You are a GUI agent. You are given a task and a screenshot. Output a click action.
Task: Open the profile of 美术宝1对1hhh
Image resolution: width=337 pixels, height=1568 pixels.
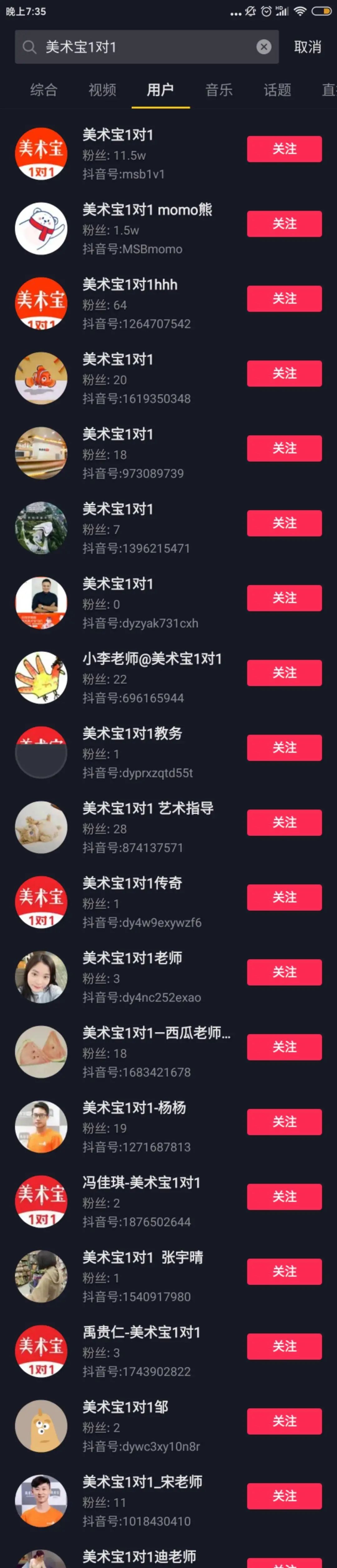tap(129, 285)
